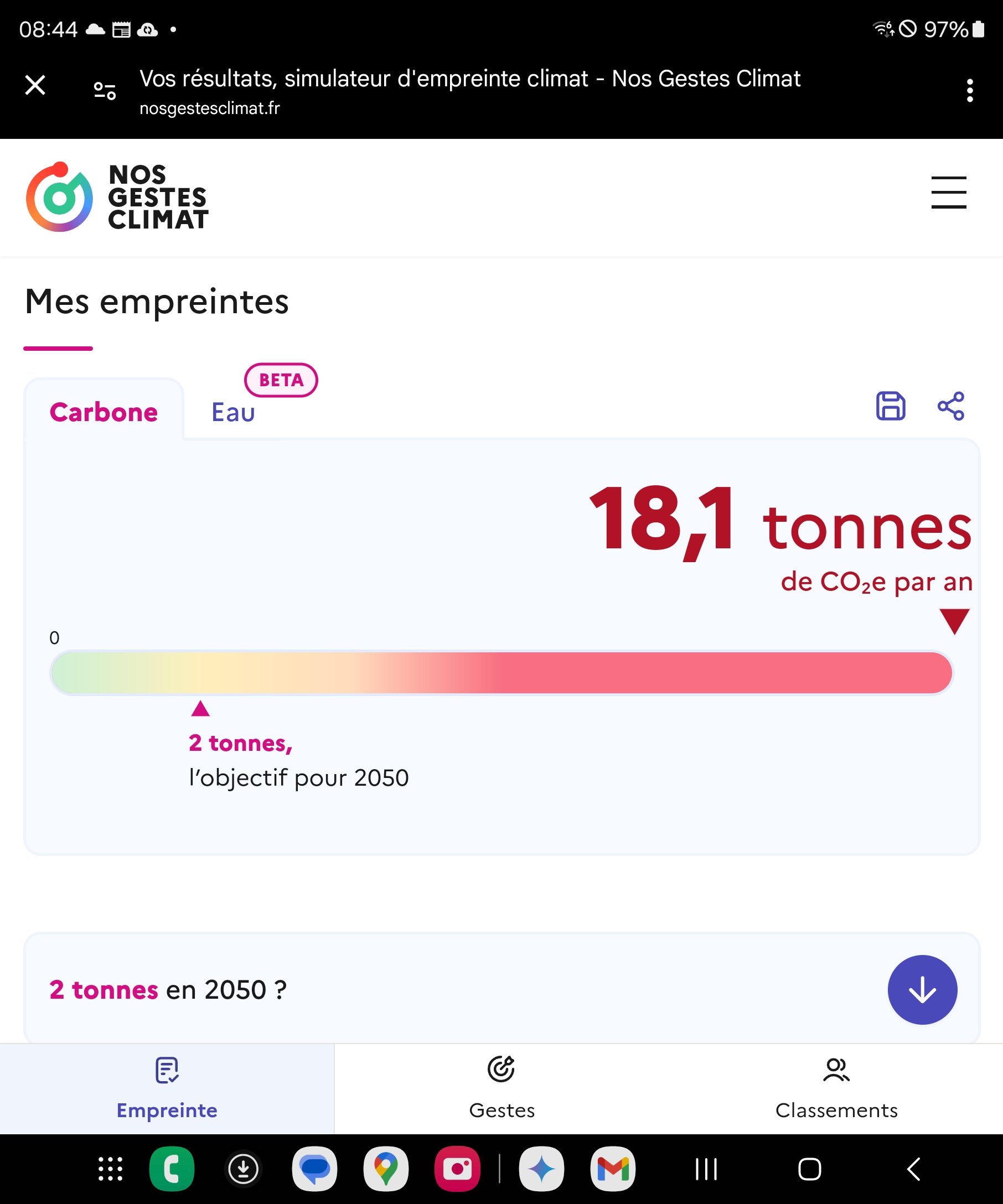Expand the 2 tonnes en 2050 section
This screenshot has height=1204, width=1003.
pyautogui.click(x=922, y=989)
